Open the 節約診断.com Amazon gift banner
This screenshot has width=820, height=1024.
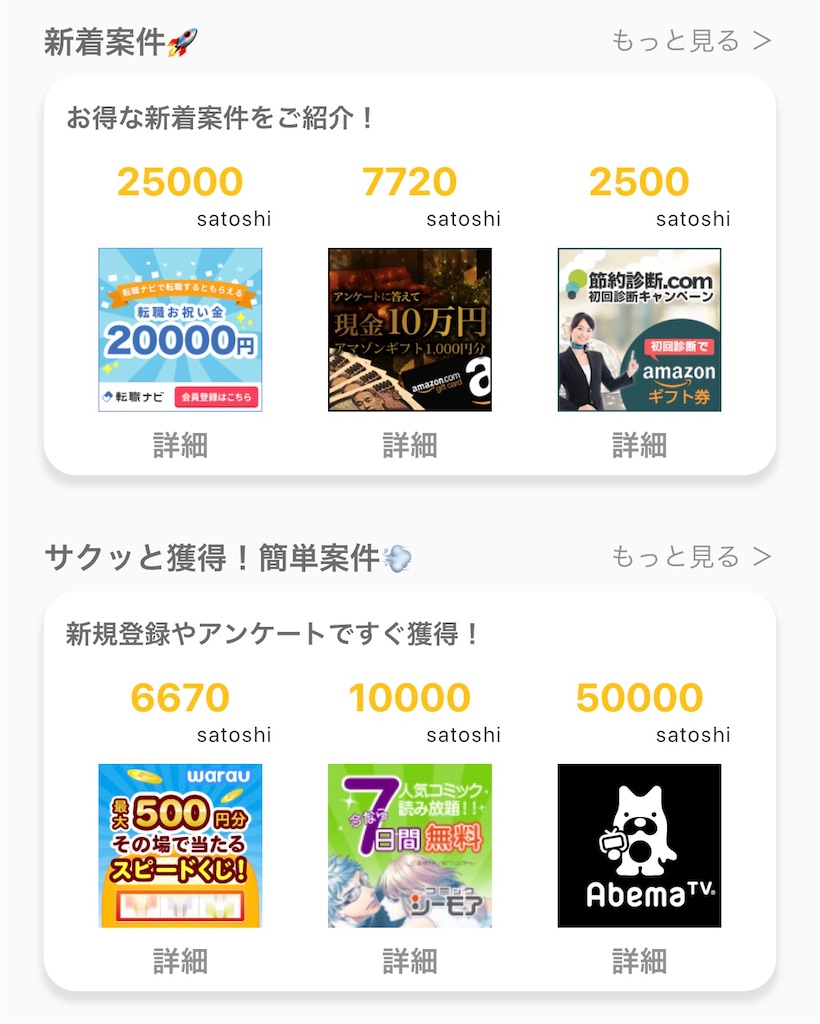639,330
